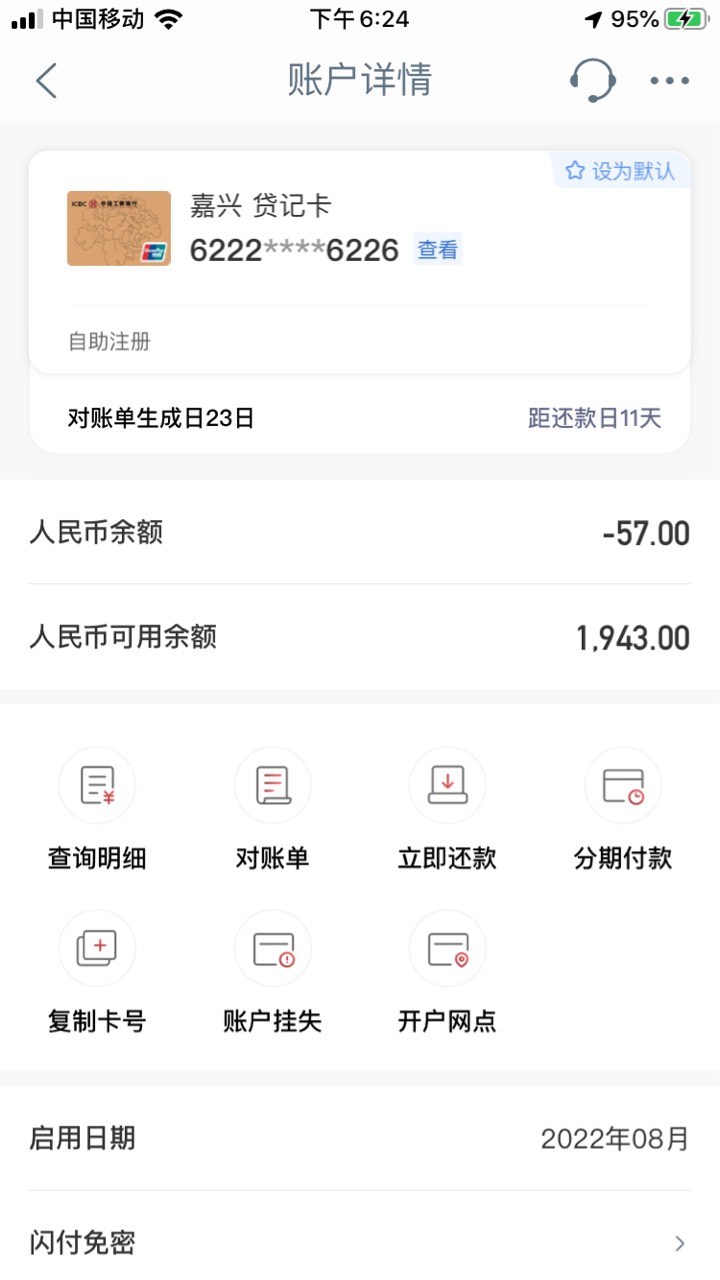This screenshot has width=720, height=1280.
Task: Set this card as default (设为默认)
Action: 621,171
